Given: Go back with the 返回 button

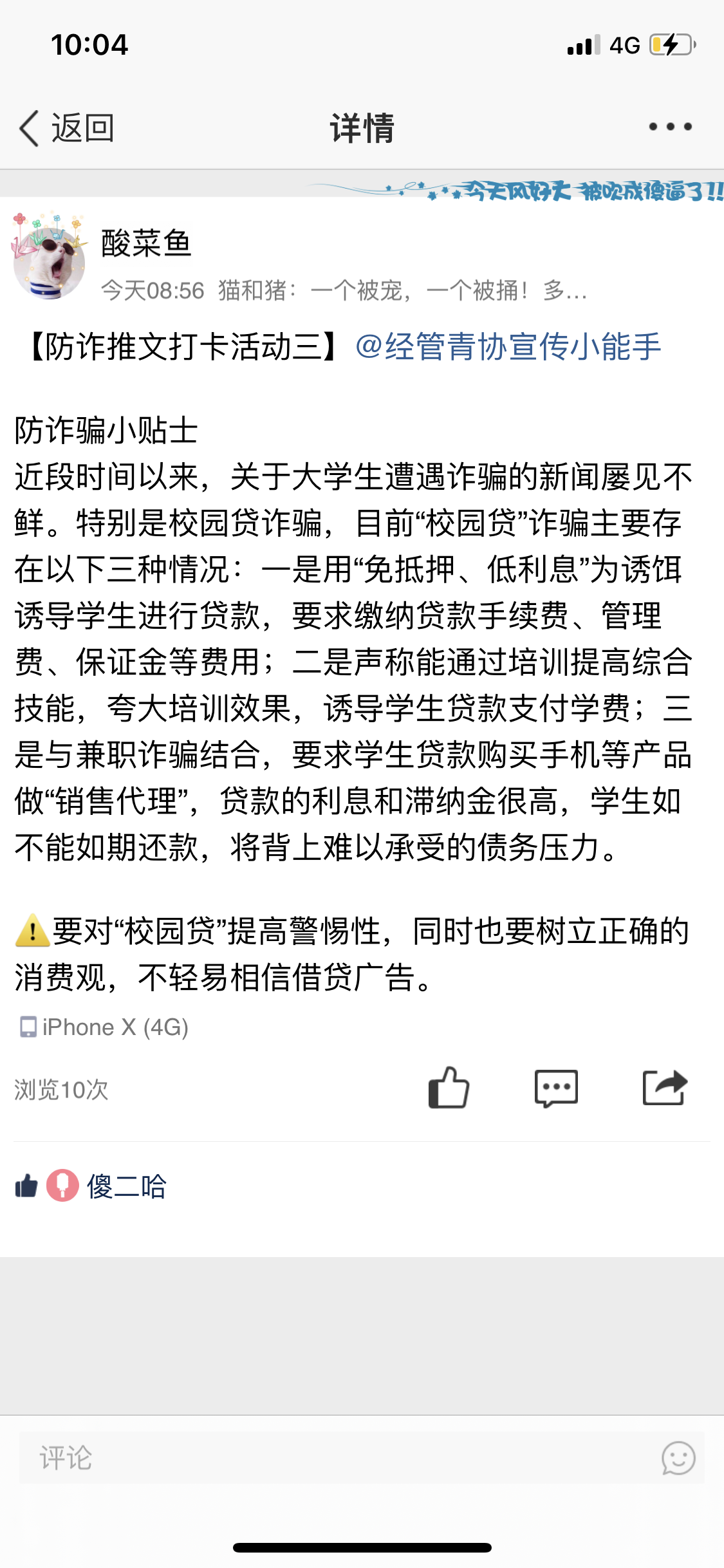Looking at the screenshot, I should 66,127.
